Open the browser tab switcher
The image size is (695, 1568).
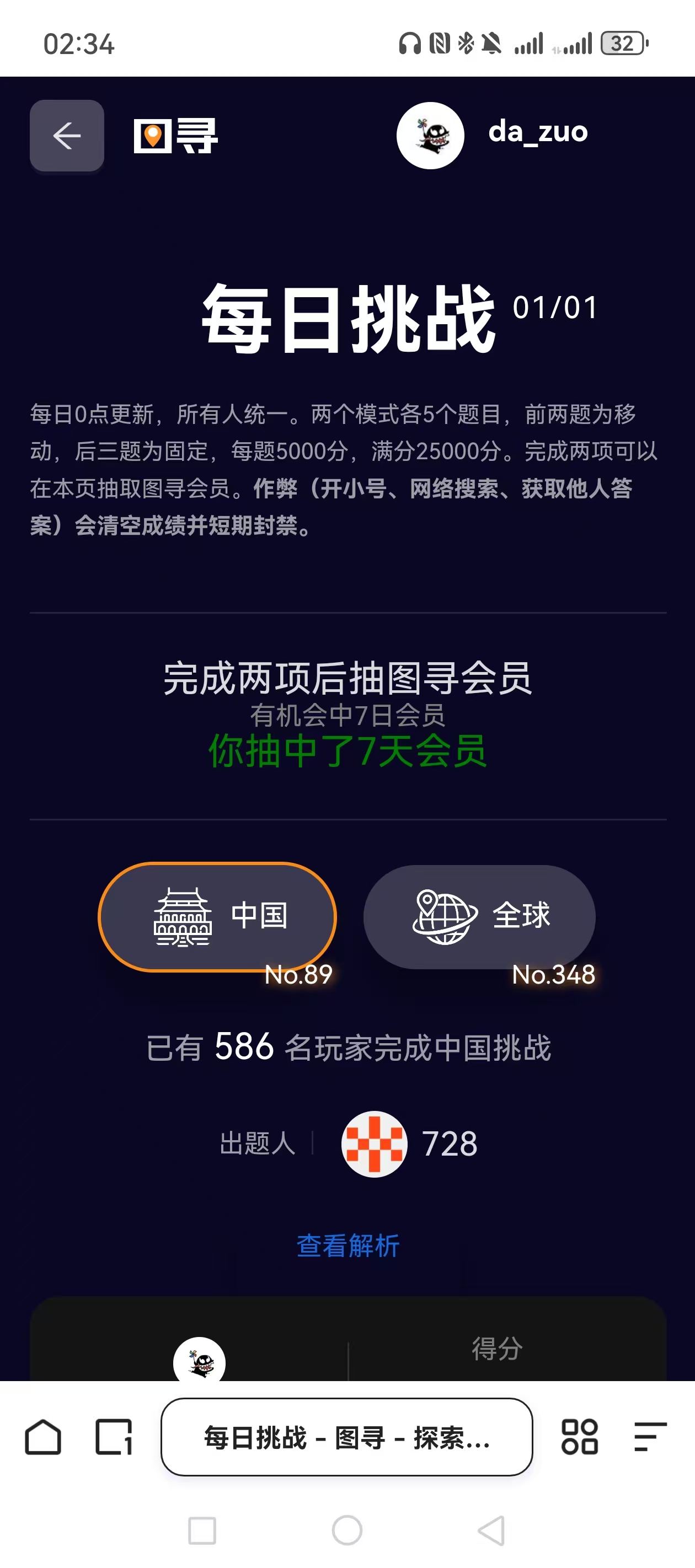tap(114, 1437)
